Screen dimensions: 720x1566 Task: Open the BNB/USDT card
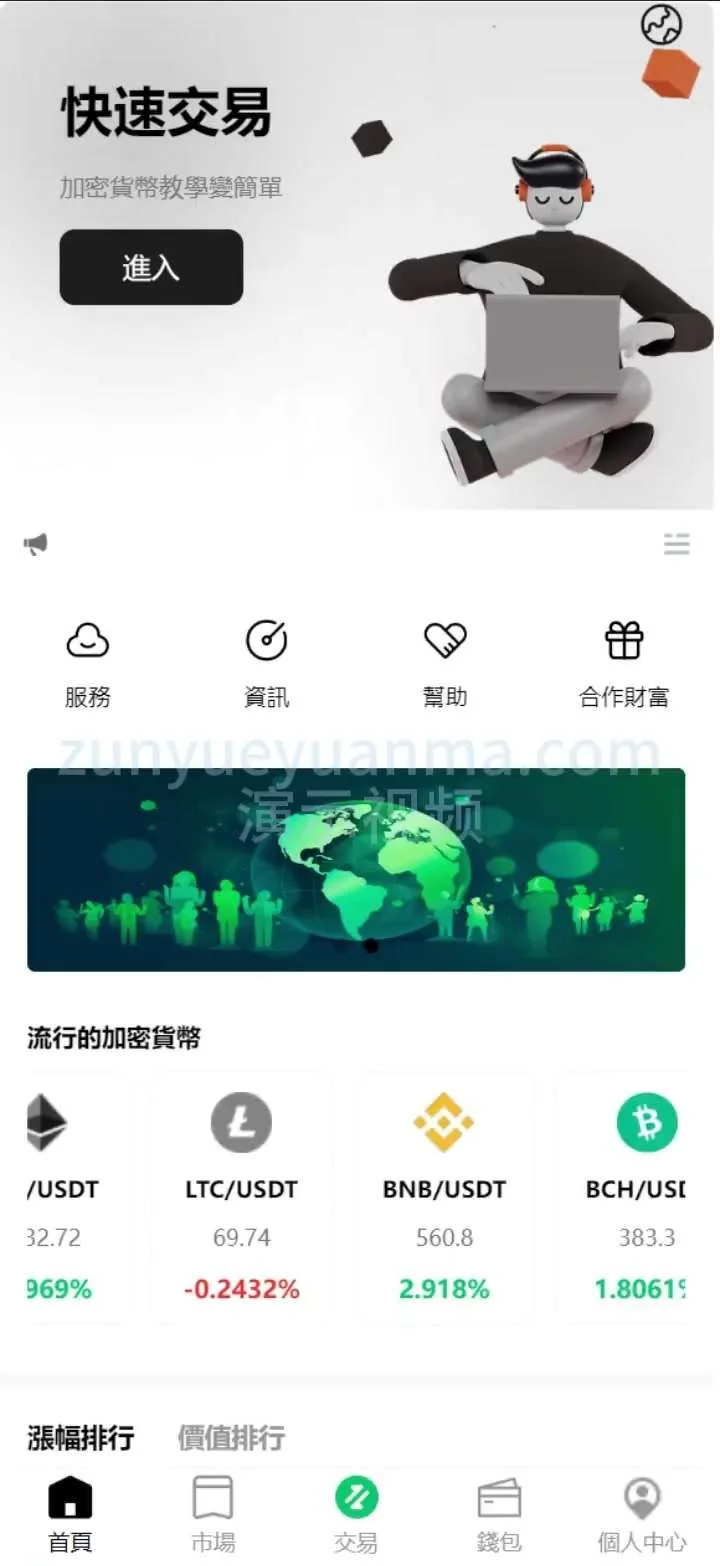click(444, 1198)
